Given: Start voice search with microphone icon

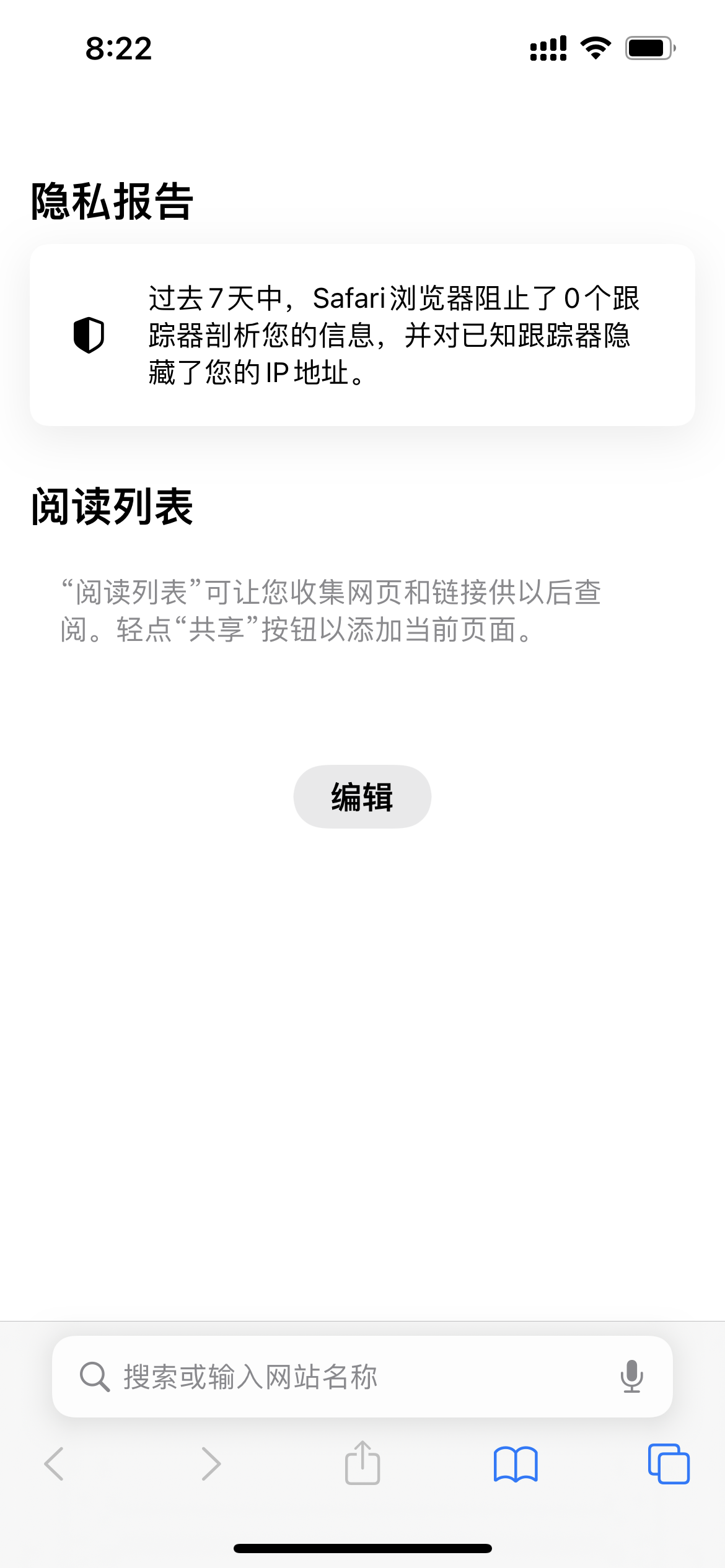Looking at the screenshot, I should click(631, 1376).
